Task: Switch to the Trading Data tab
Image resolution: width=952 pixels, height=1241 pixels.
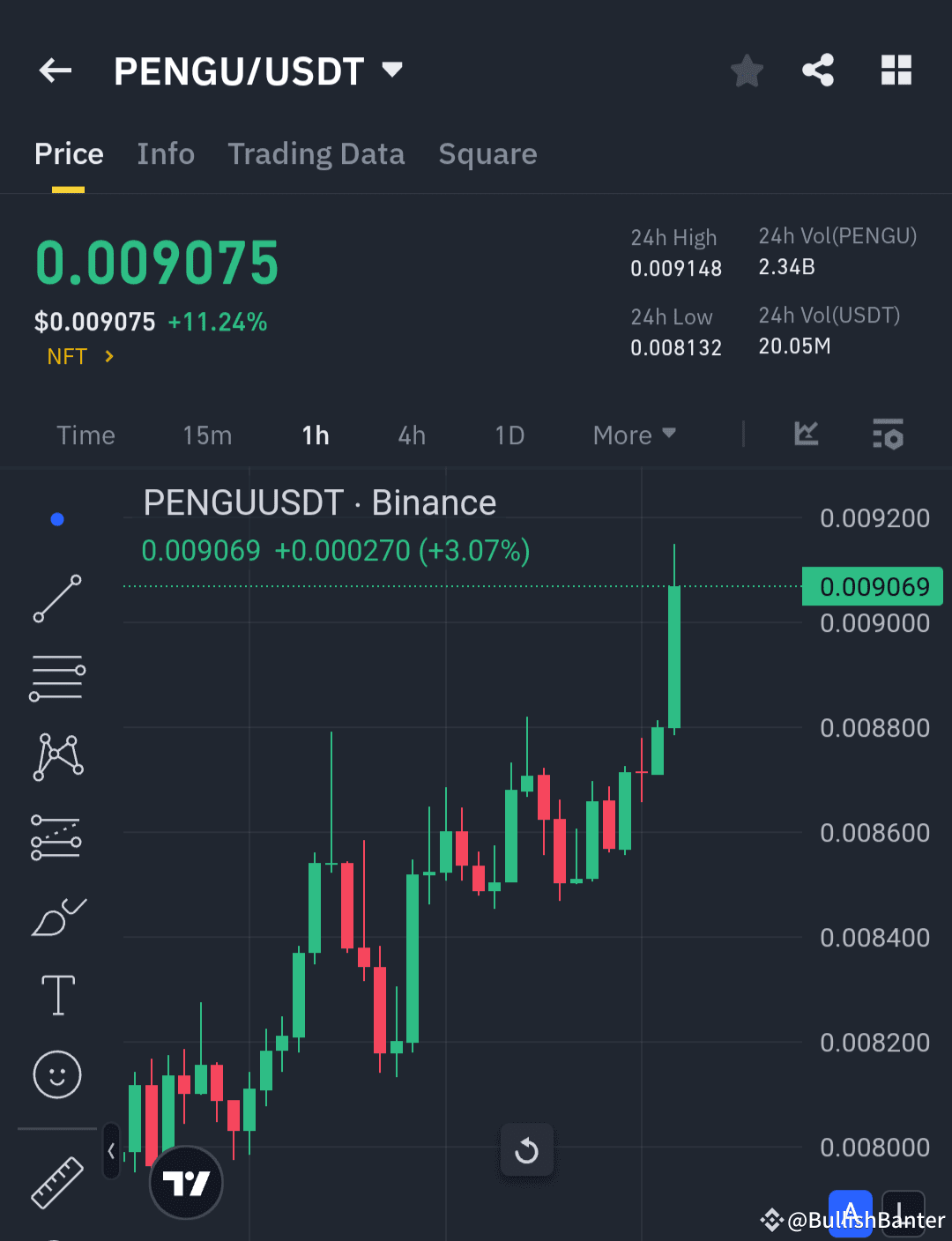Action: [x=316, y=153]
